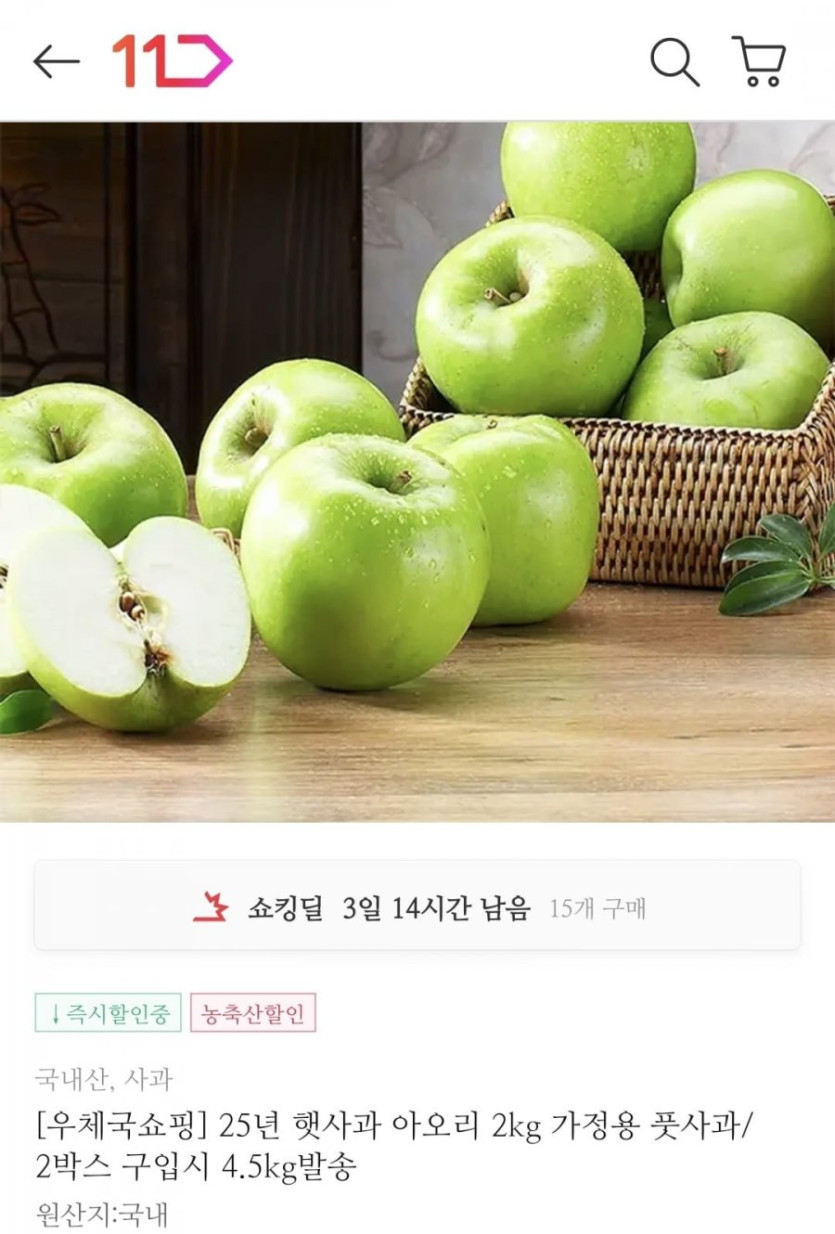Open the shopping cart
This screenshot has height=1234, width=835.
click(x=759, y=62)
